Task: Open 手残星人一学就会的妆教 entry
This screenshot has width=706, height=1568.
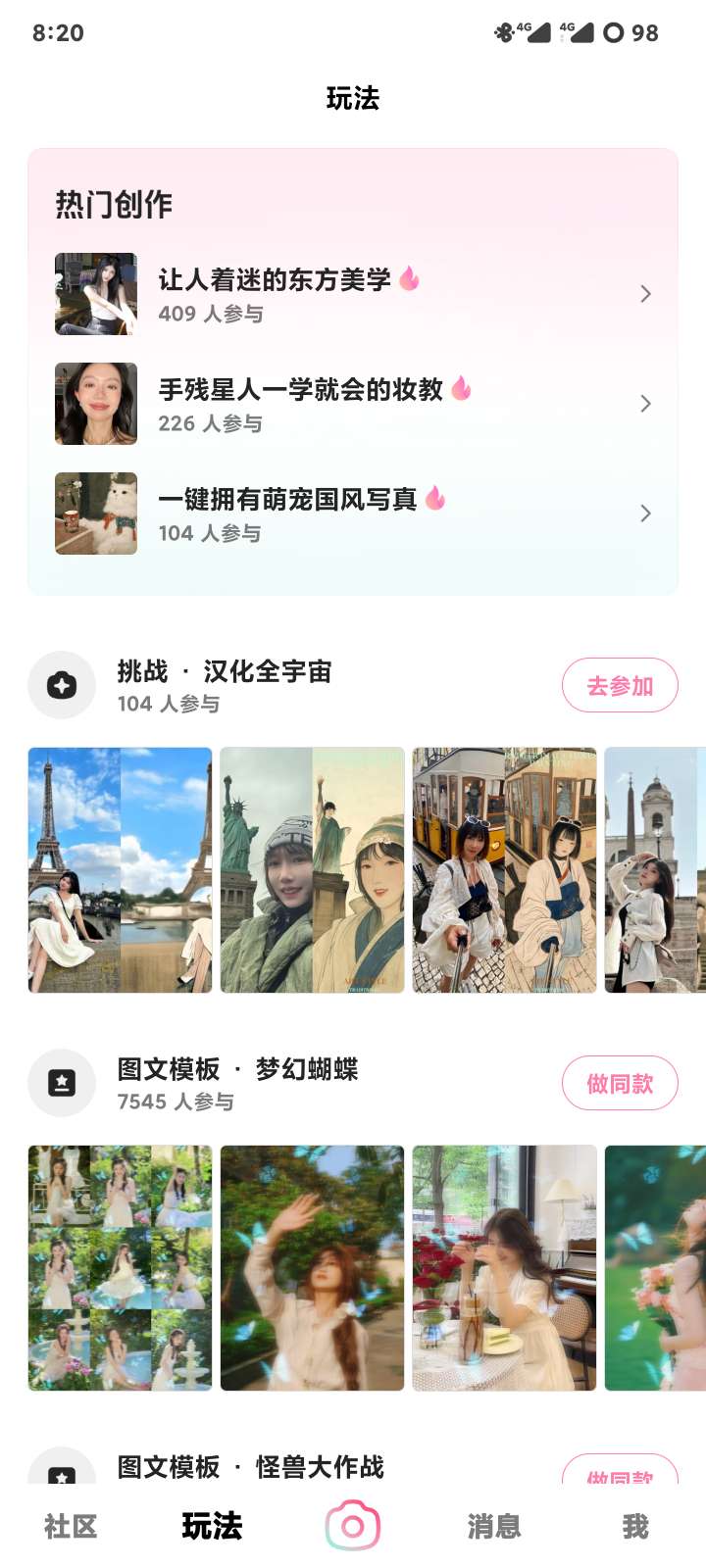Action: pos(353,404)
